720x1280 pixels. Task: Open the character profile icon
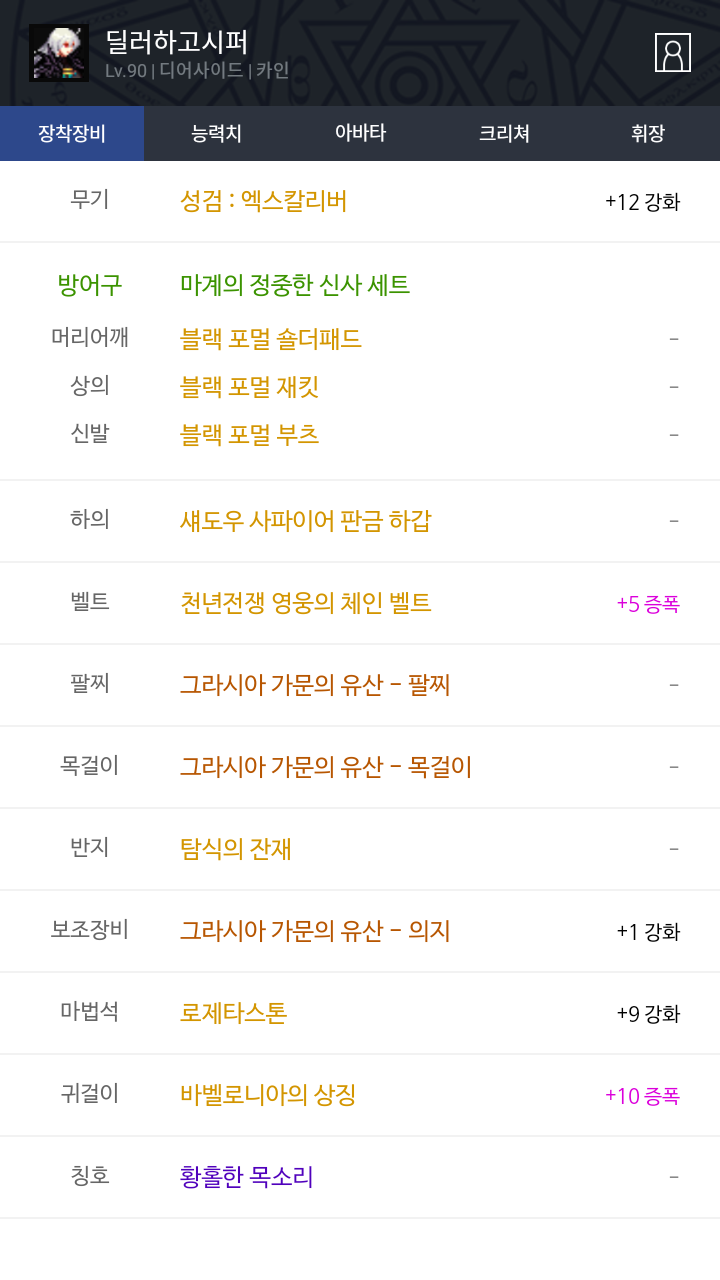point(673,53)
